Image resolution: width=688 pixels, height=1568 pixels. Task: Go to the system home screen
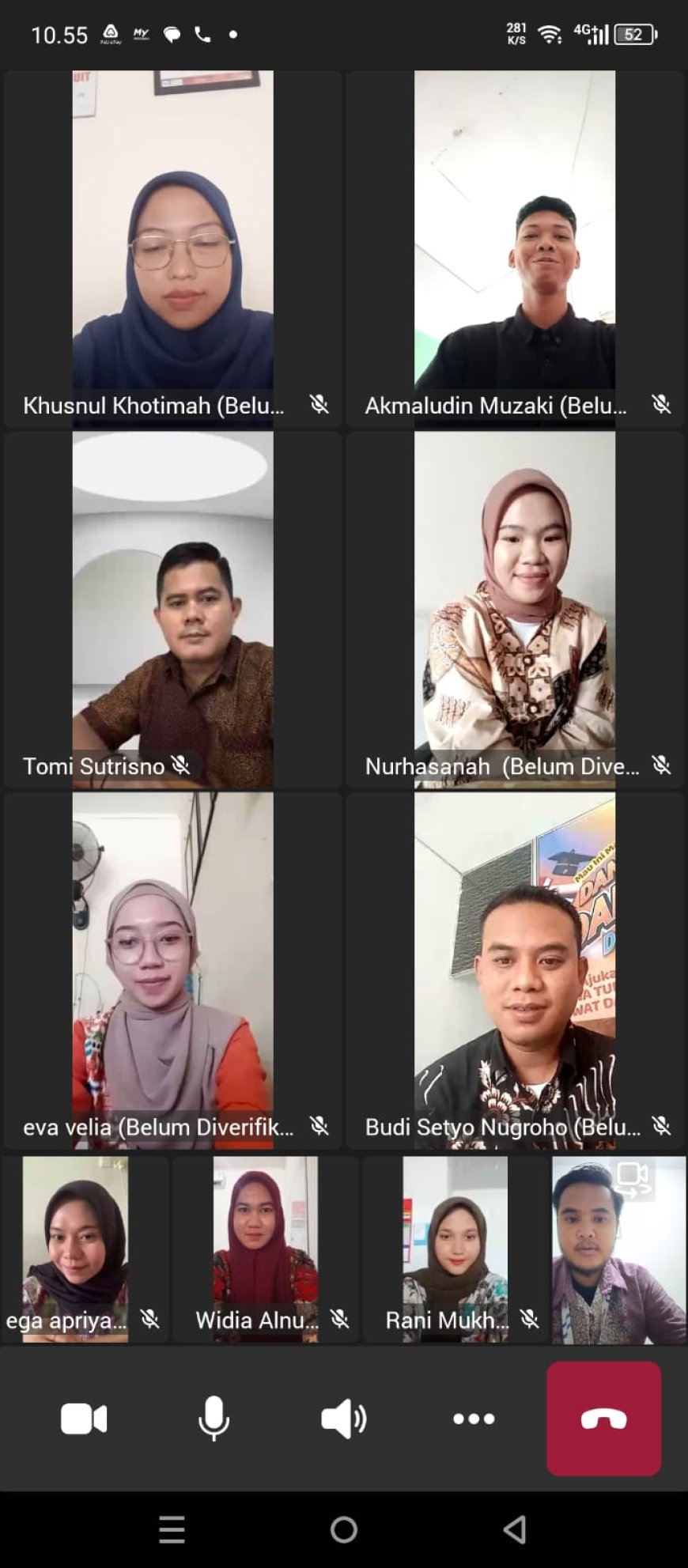343,1529
